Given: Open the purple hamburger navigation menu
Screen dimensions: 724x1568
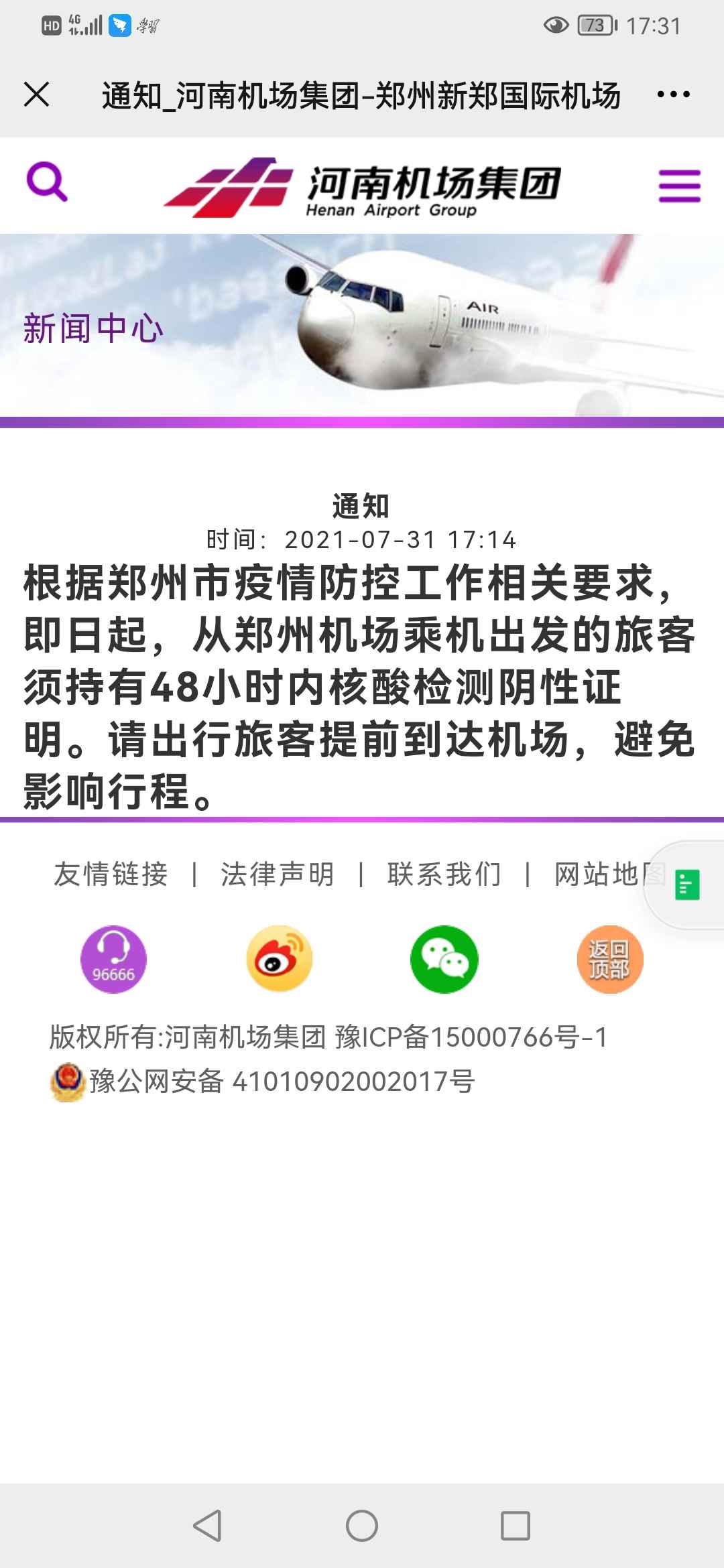Looking at the screenshot, I should [x=679, y=186].
